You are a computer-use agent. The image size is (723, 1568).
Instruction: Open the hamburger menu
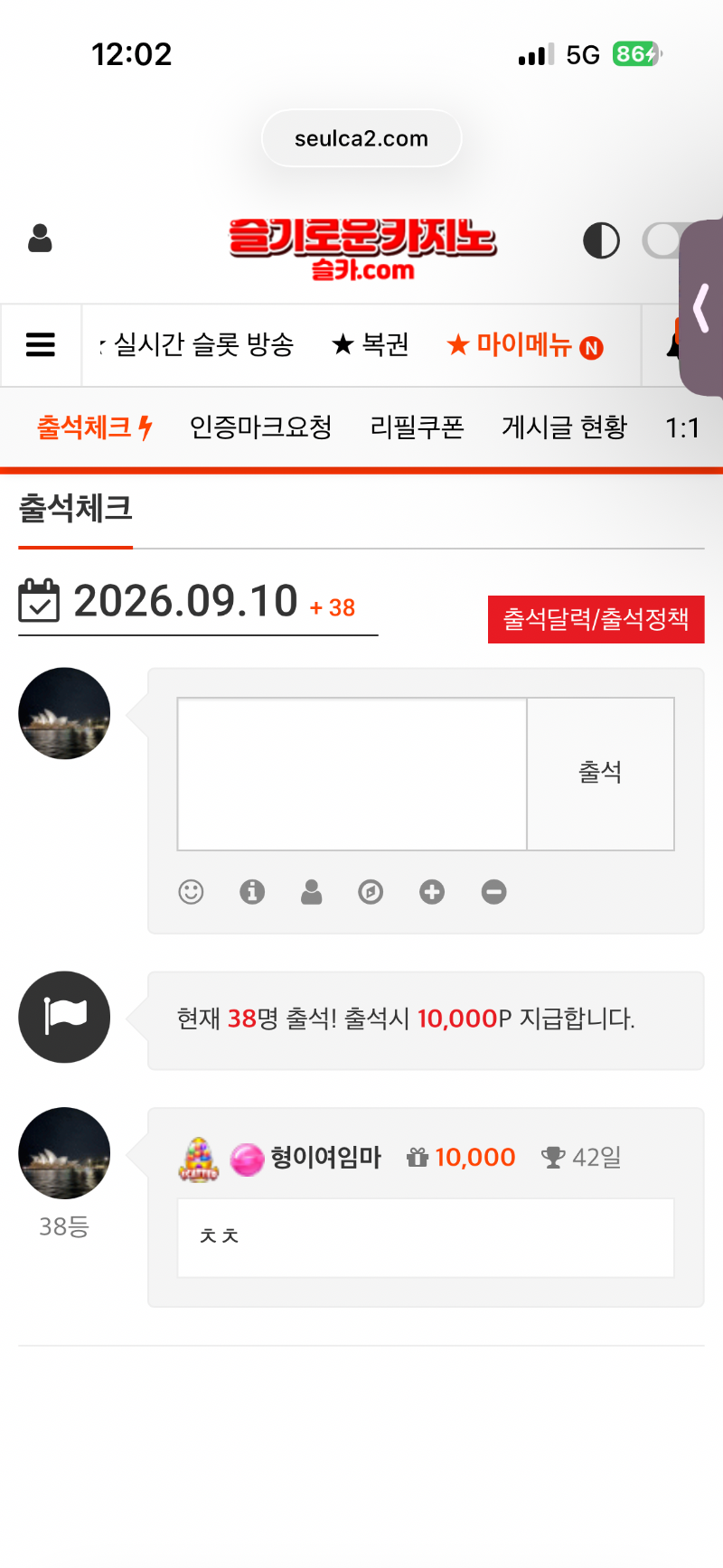tap(41, 344)
